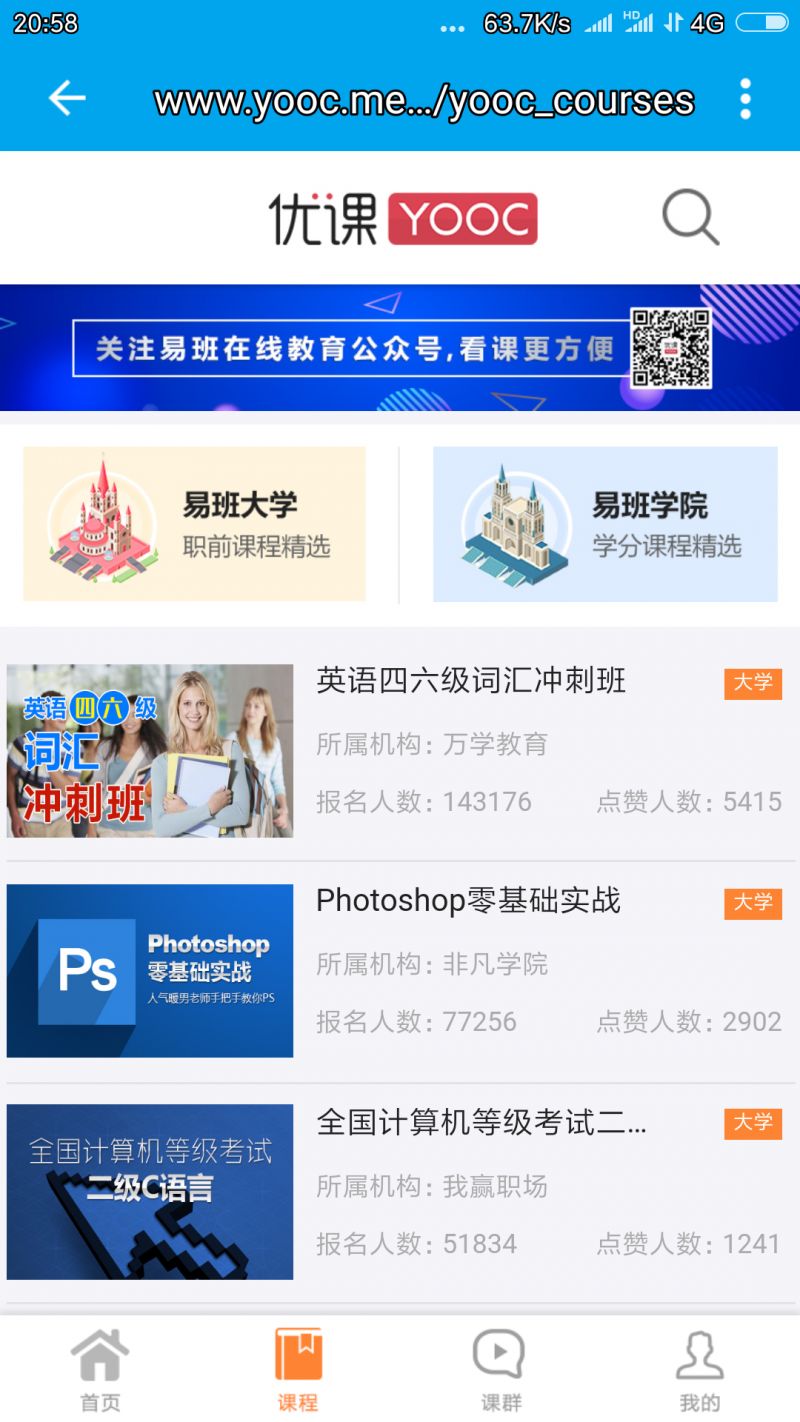Tap the video icon labeled 课群
The height and width of the screenshot is (1422, 800).
pyautogui.click(x=497, y=1355)
